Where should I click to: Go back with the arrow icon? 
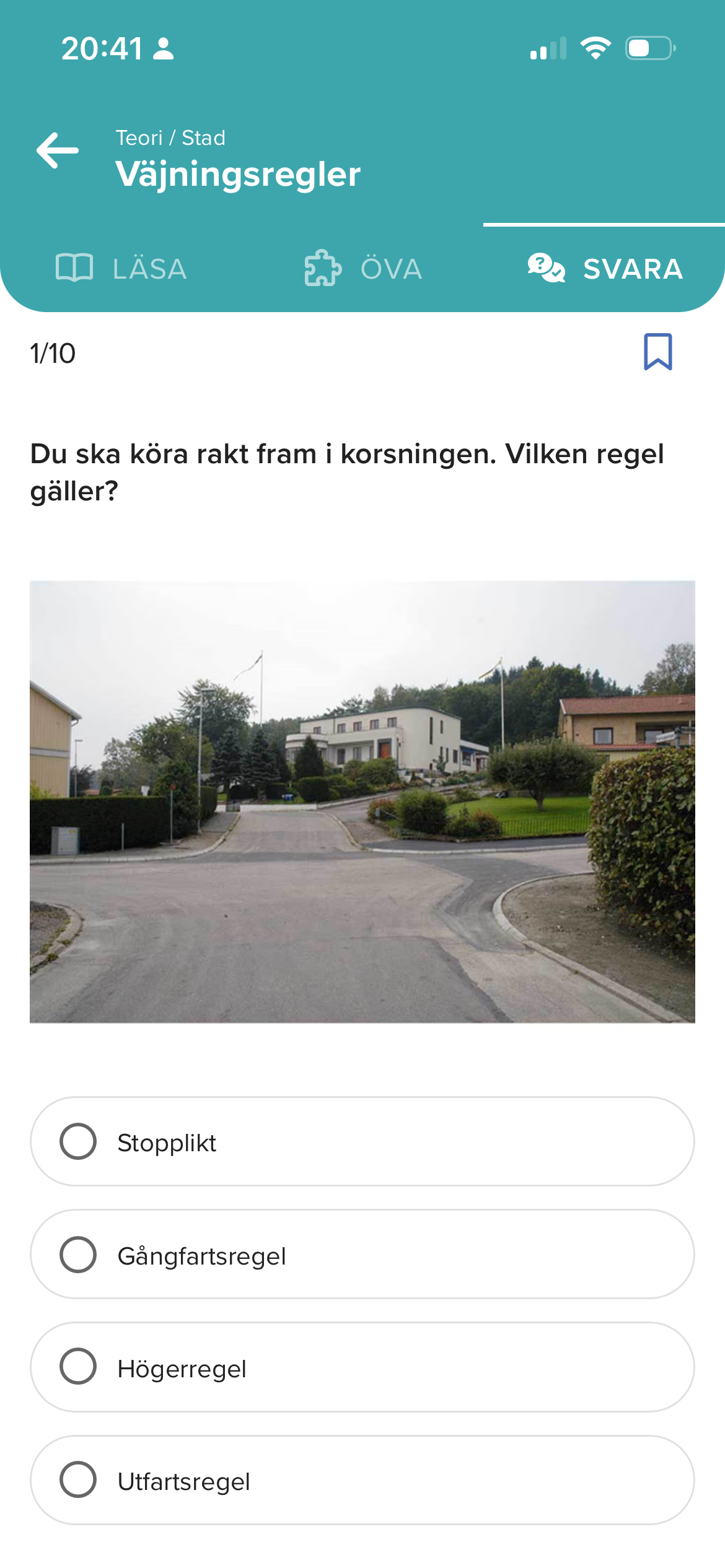pyautogui.click(x=58, y=150)
